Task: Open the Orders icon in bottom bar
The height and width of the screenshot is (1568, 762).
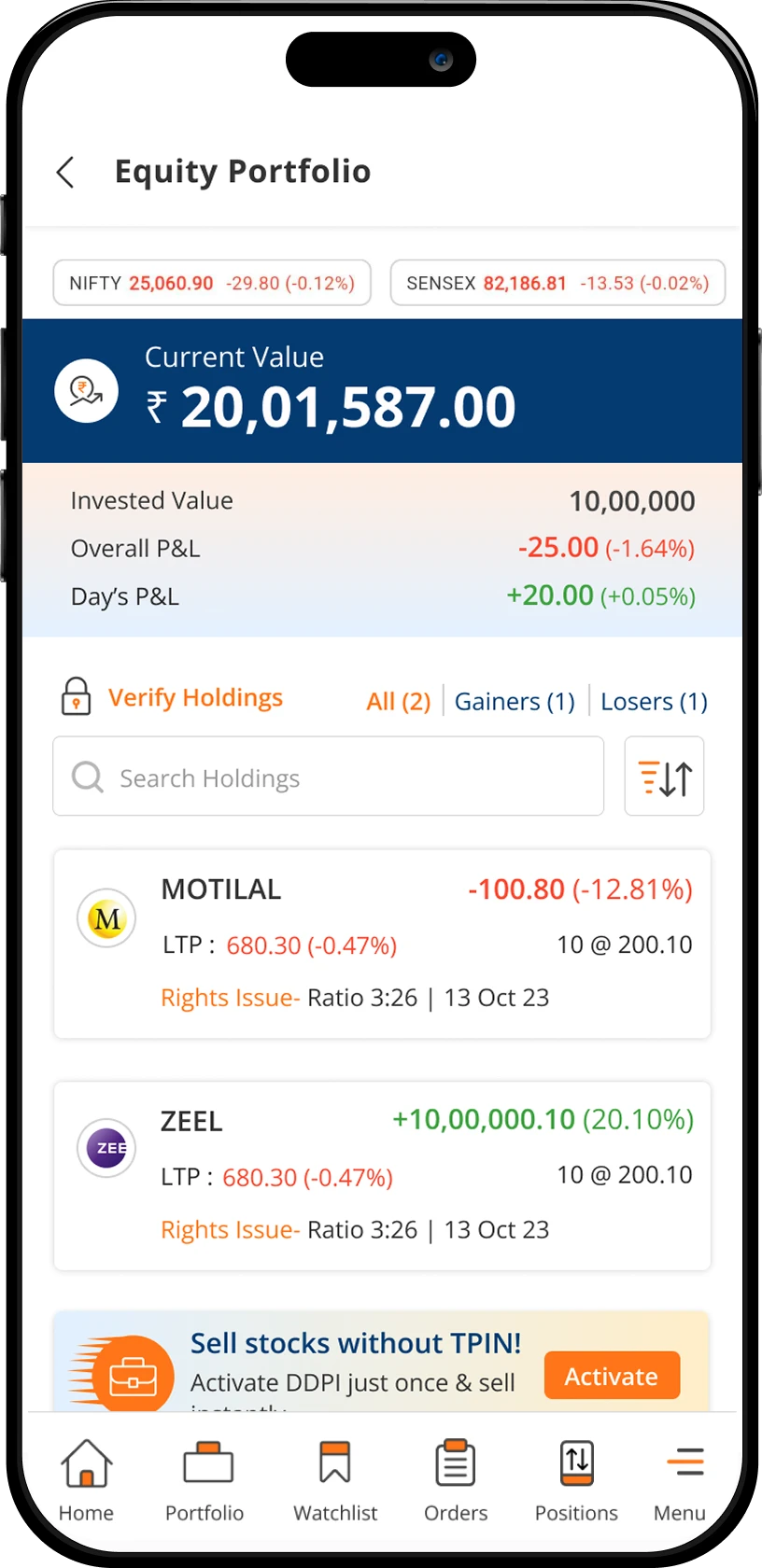Action: tap(455, 1463)
